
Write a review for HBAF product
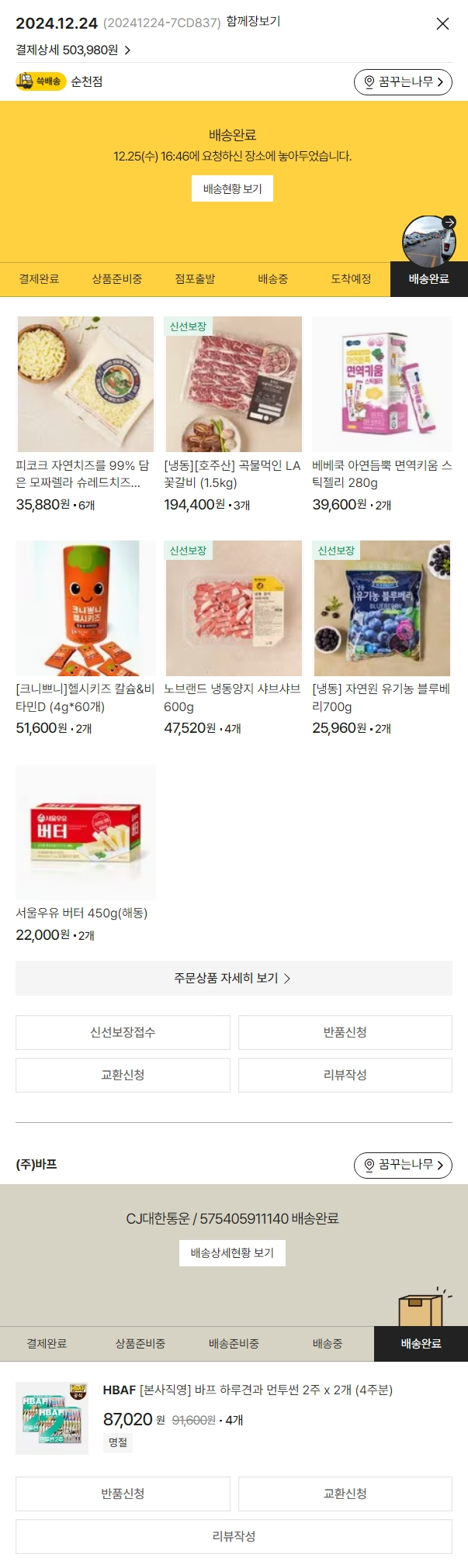coord(234,1536)
